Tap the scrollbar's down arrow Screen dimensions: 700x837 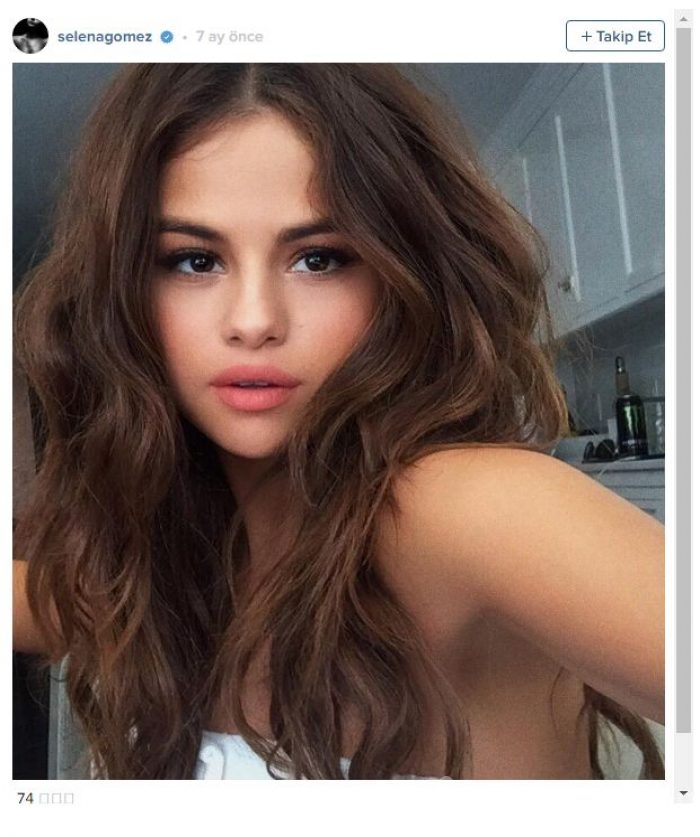pos(684,793)
